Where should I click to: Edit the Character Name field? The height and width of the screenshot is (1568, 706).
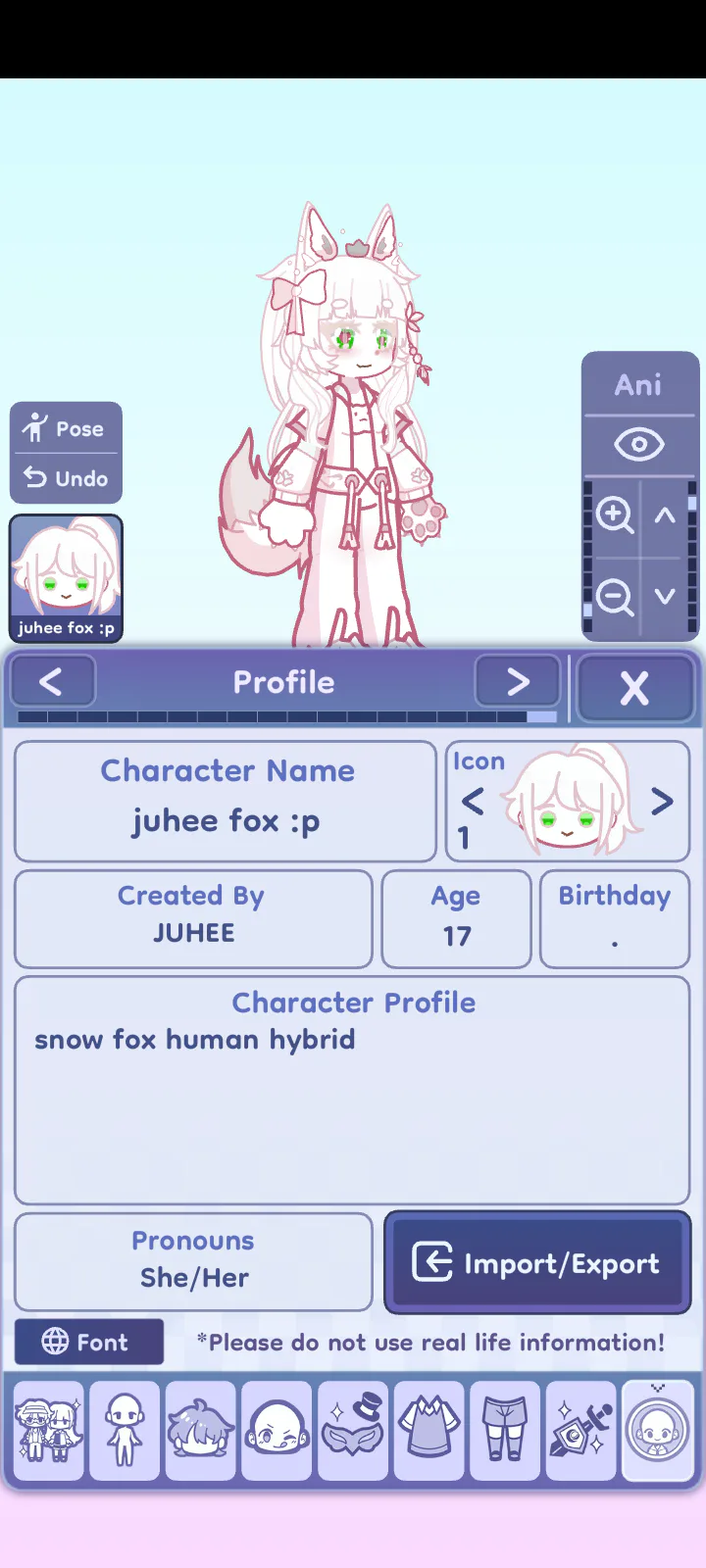[226, 802]
